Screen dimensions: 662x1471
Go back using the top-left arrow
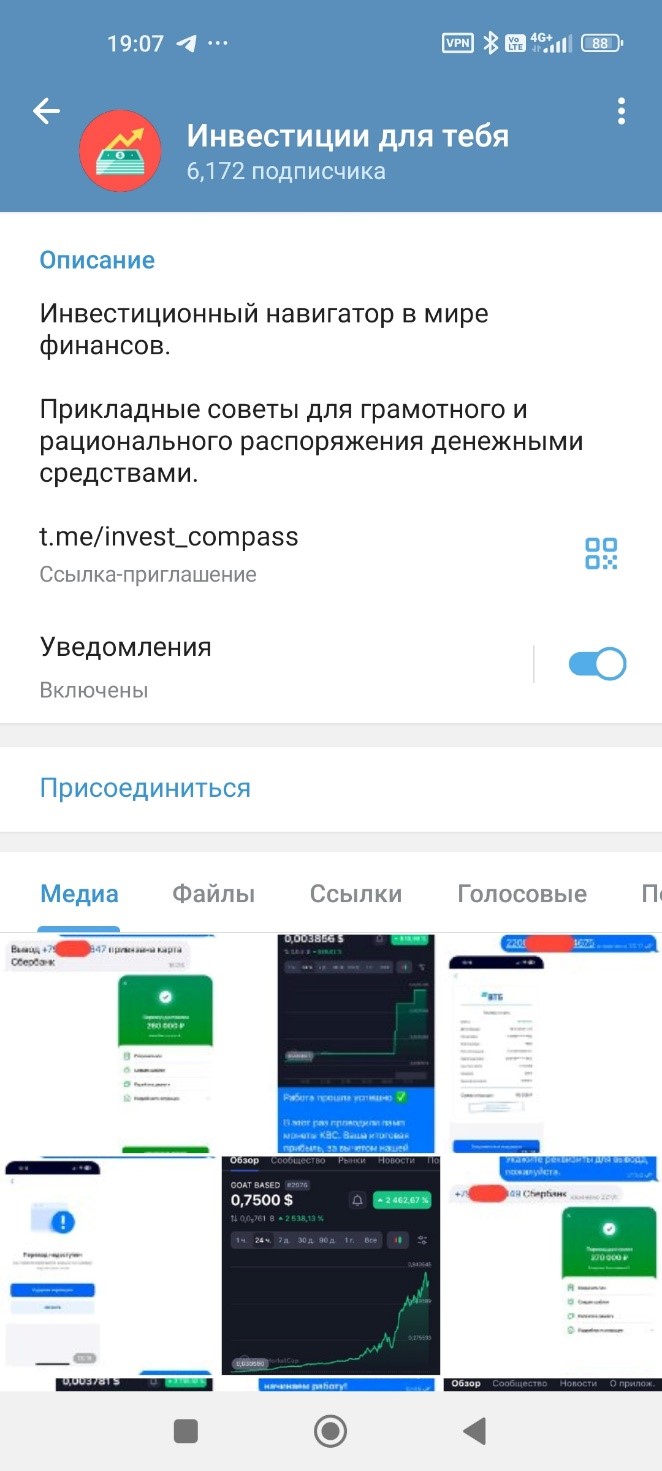[x=46, y=111]
